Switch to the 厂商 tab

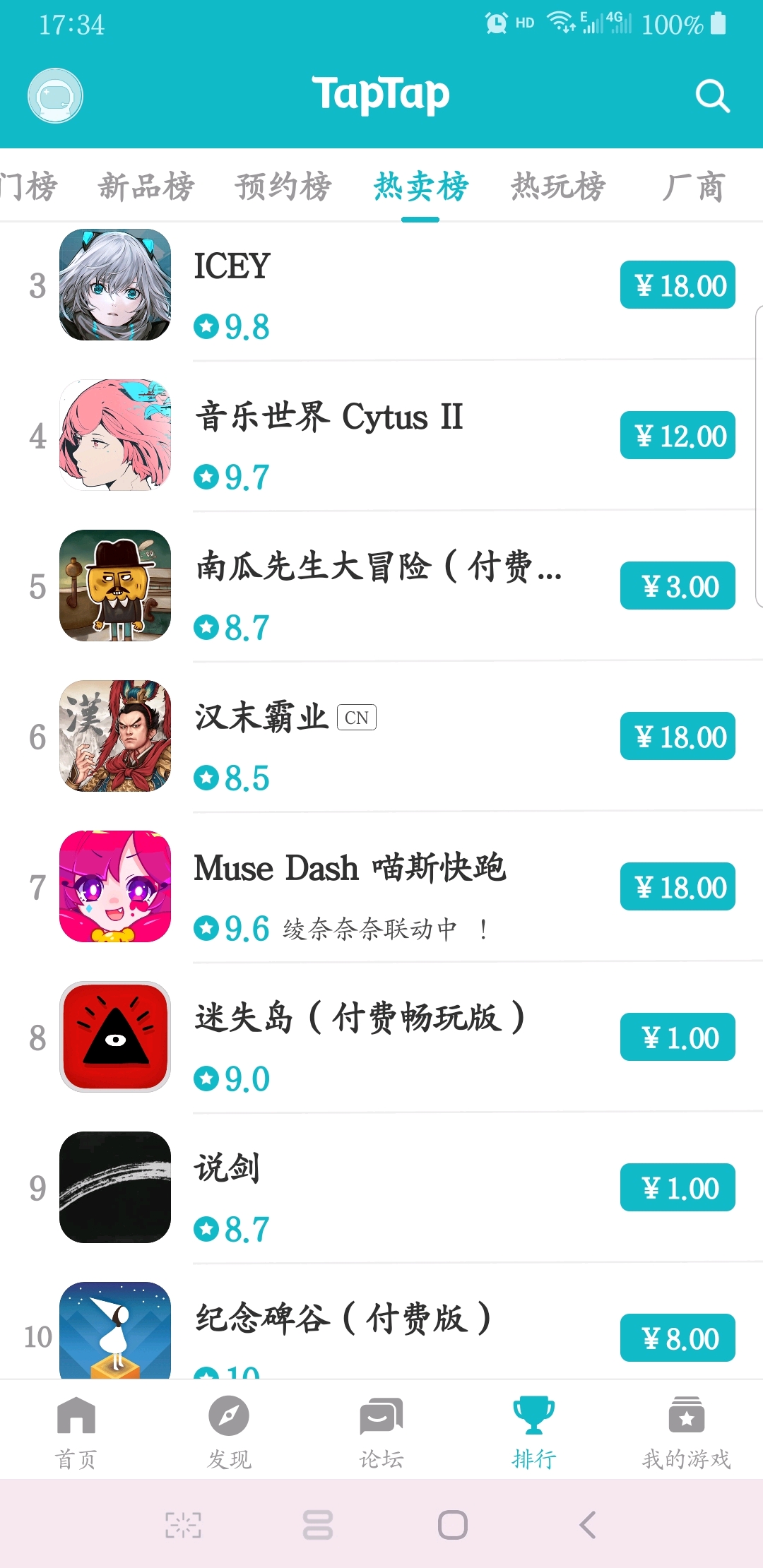[x=694, y=187]
